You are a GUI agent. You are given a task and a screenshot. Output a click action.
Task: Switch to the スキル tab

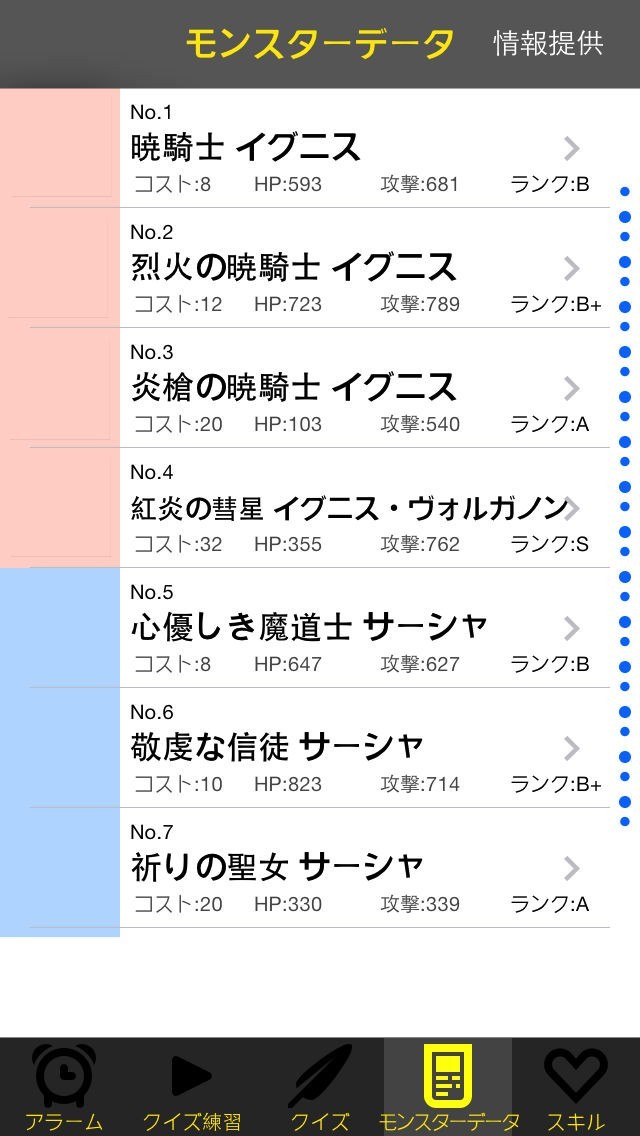(x=576, y=1088)
